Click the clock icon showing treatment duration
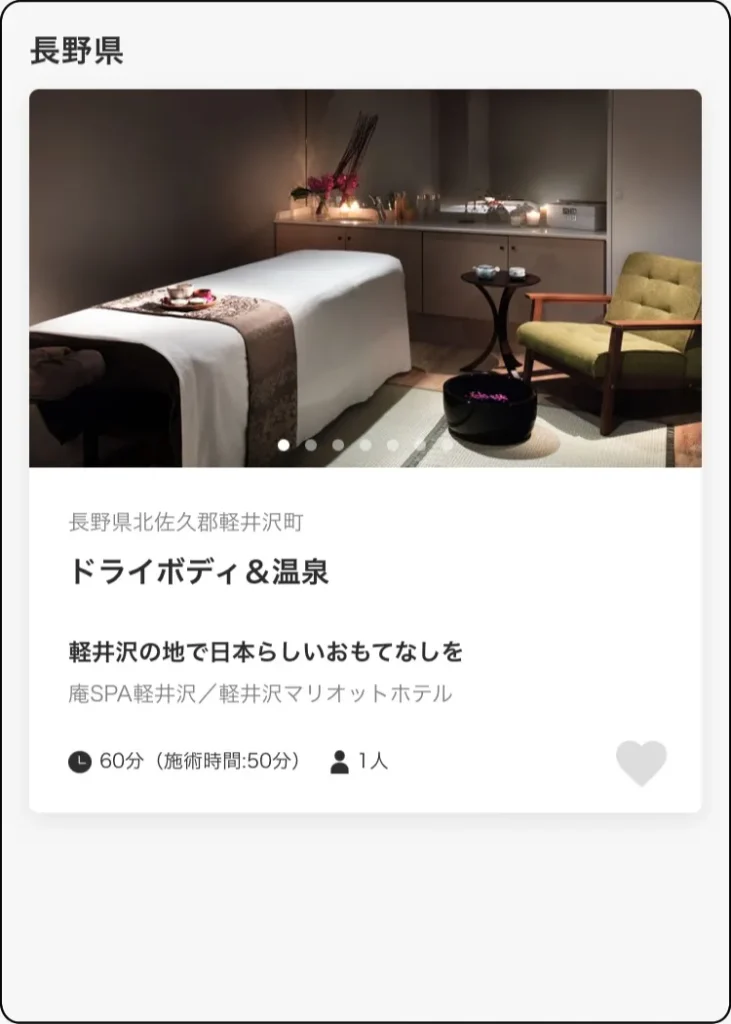 click(81, 759)
